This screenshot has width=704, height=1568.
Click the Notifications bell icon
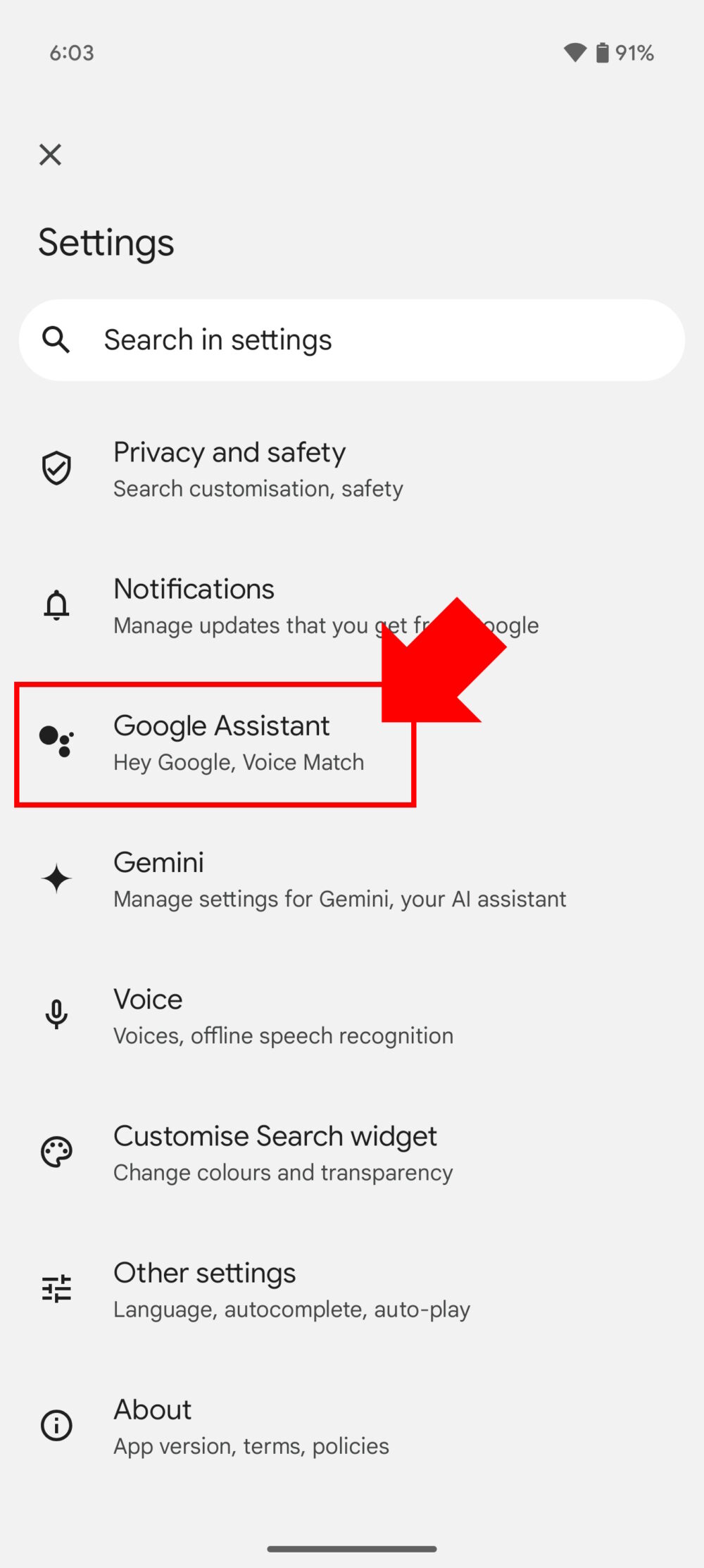[x=57, y=604]
